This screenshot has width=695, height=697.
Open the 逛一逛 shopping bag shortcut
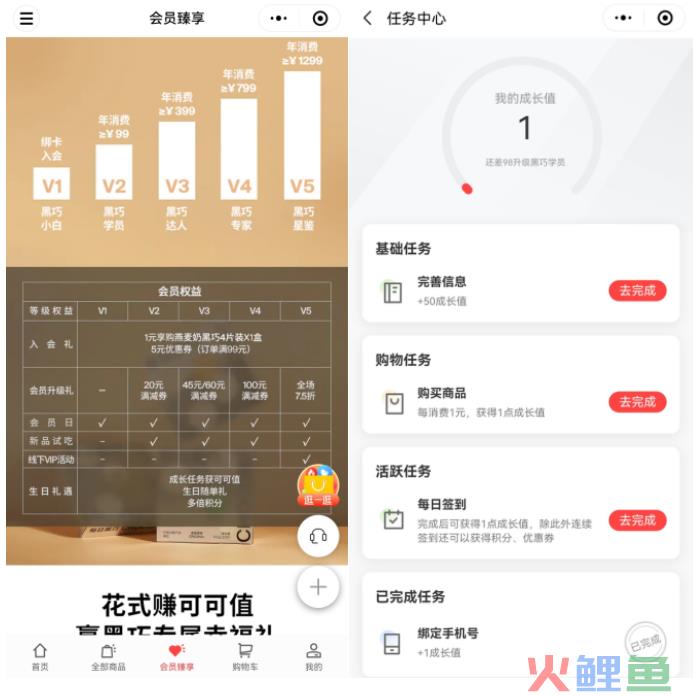318,487
